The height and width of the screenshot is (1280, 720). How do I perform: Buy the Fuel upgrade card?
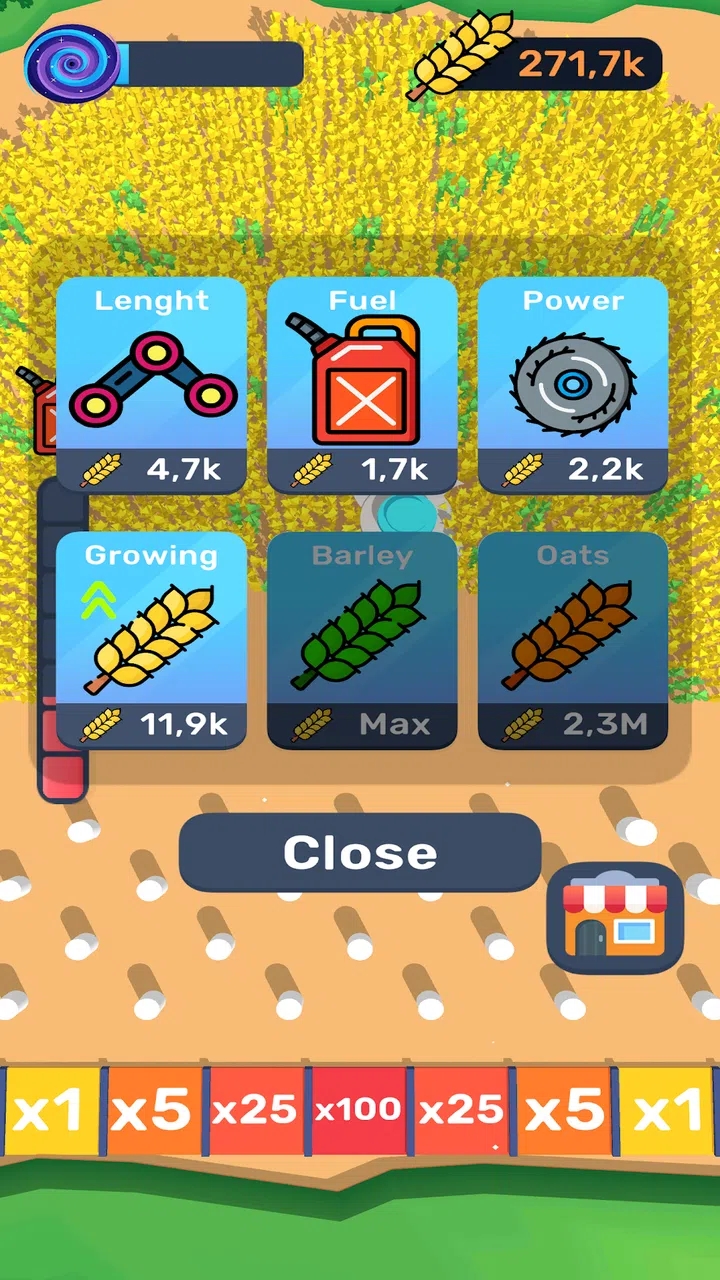click(x=362, y=385)
